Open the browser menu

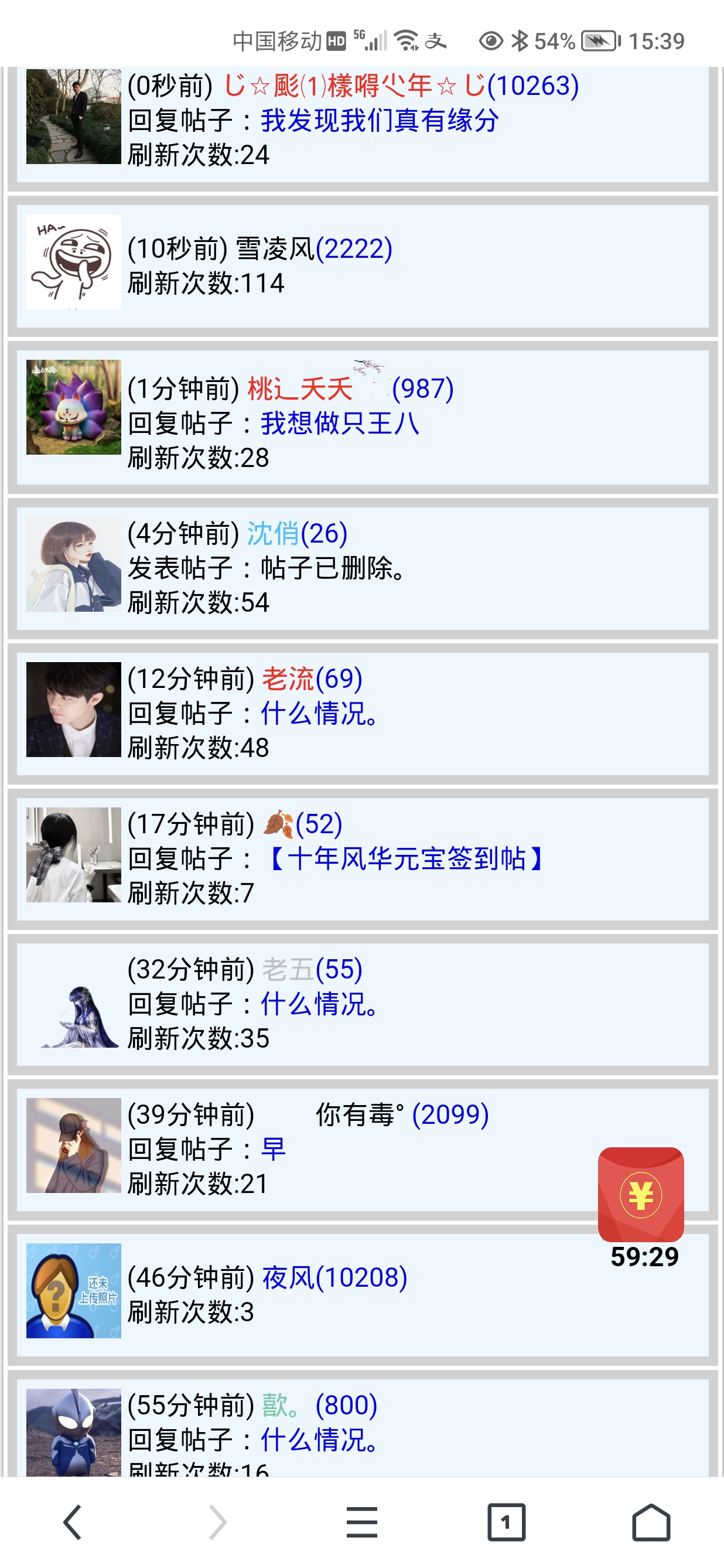coord(361,1522)
